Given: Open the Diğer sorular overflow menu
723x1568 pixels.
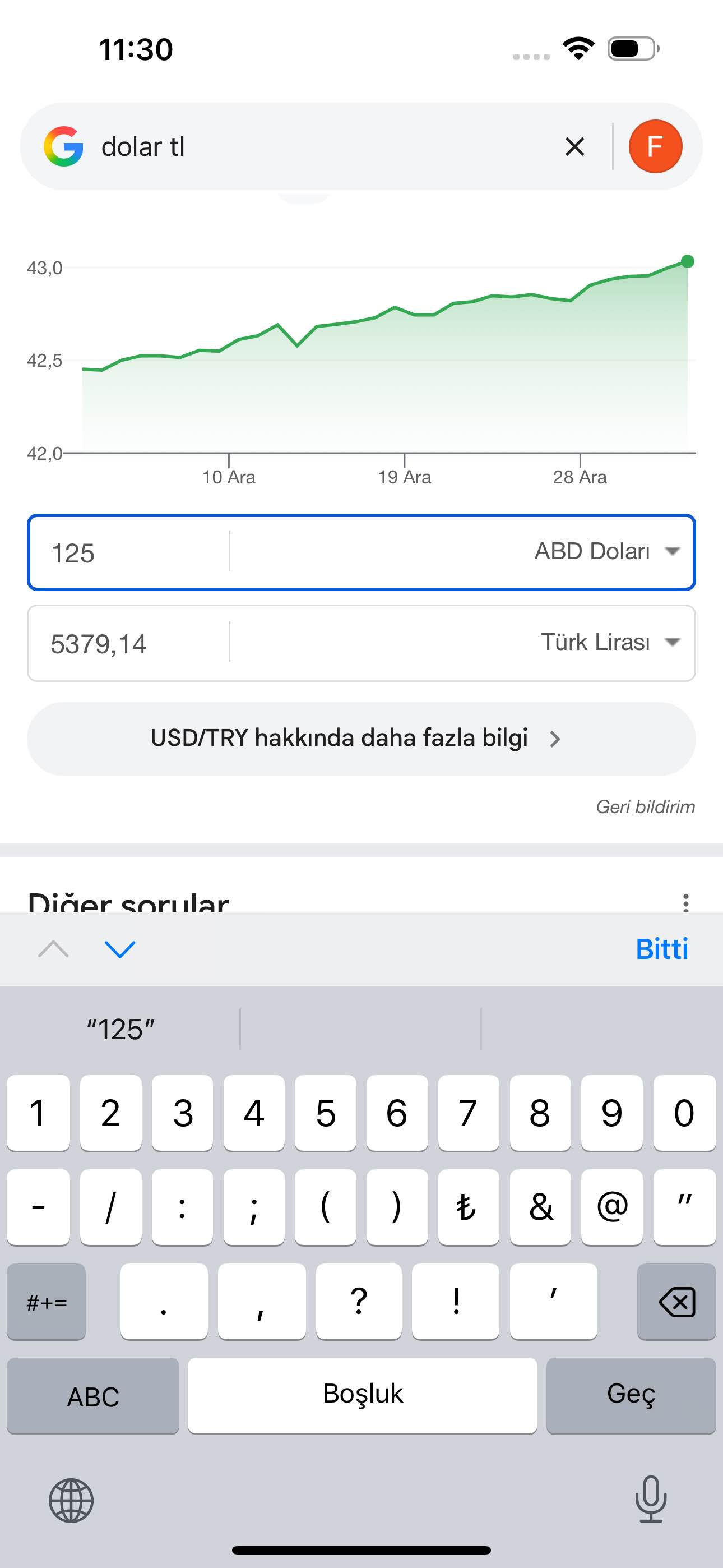Looking at the screenshot, I should 686,903.
